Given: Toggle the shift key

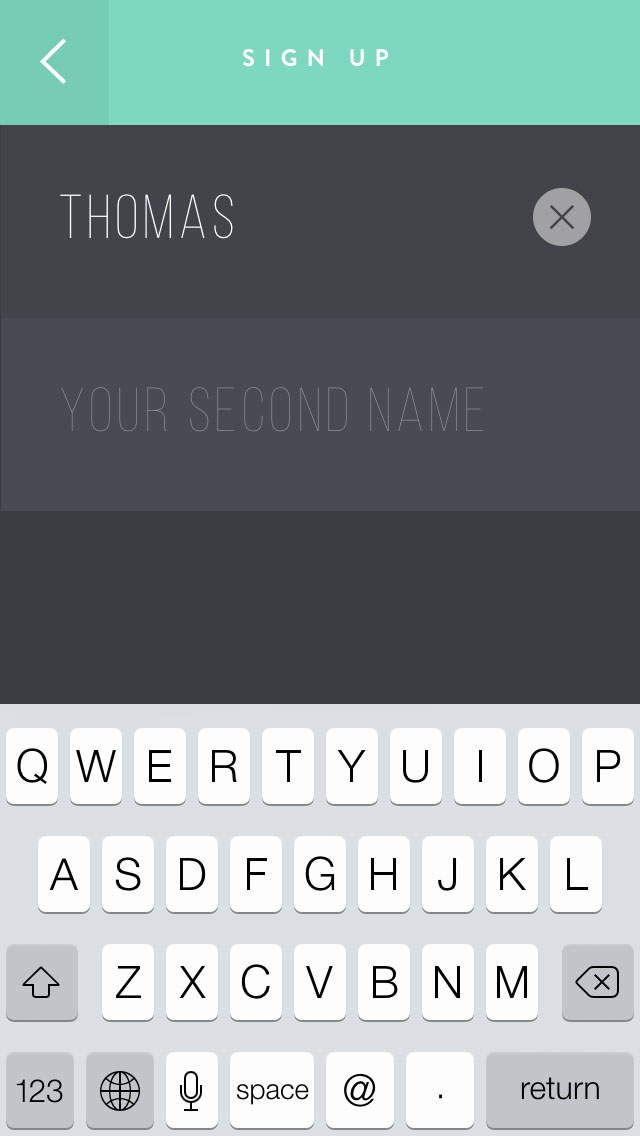Looking at the screenshot, I should (x=41, y=982).
